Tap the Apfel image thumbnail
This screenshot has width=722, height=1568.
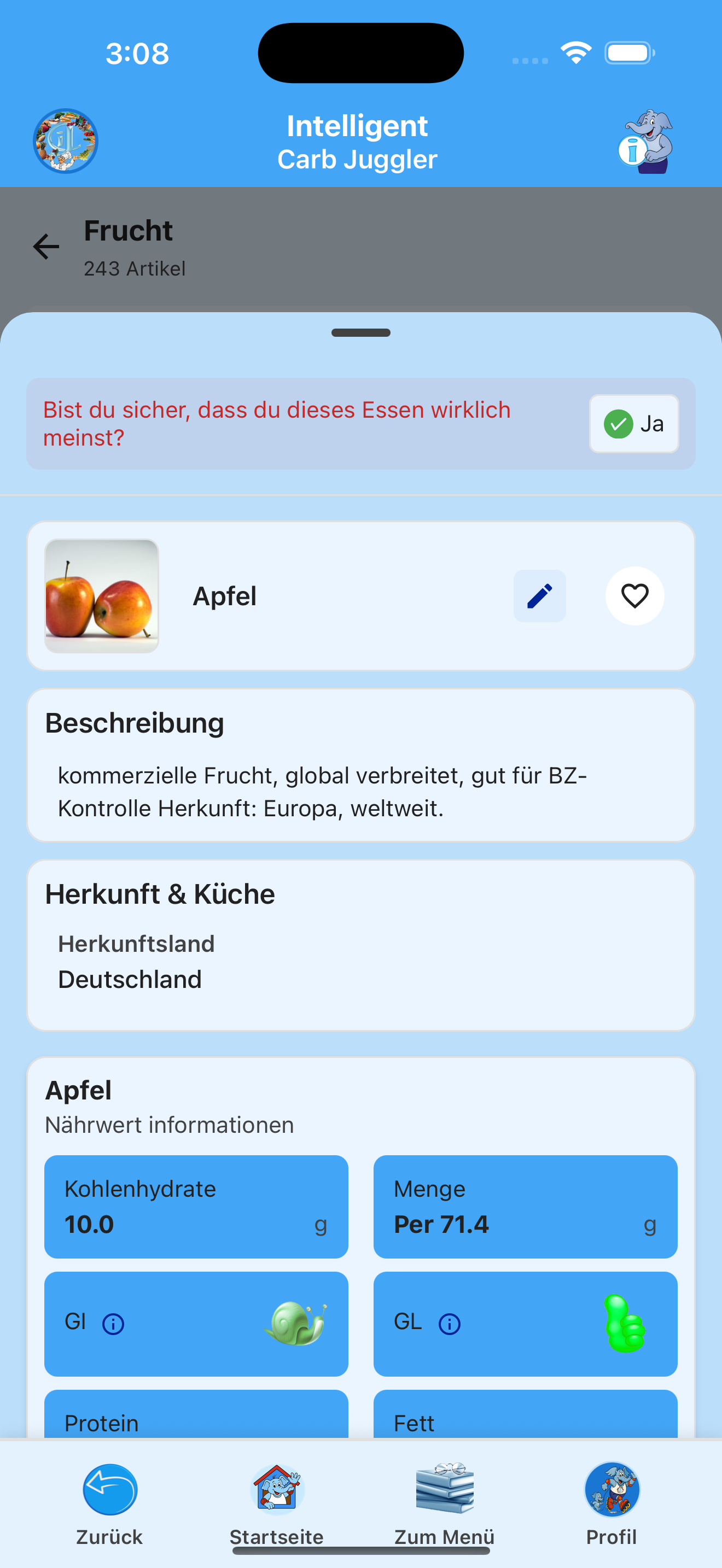tap(101, 596)
